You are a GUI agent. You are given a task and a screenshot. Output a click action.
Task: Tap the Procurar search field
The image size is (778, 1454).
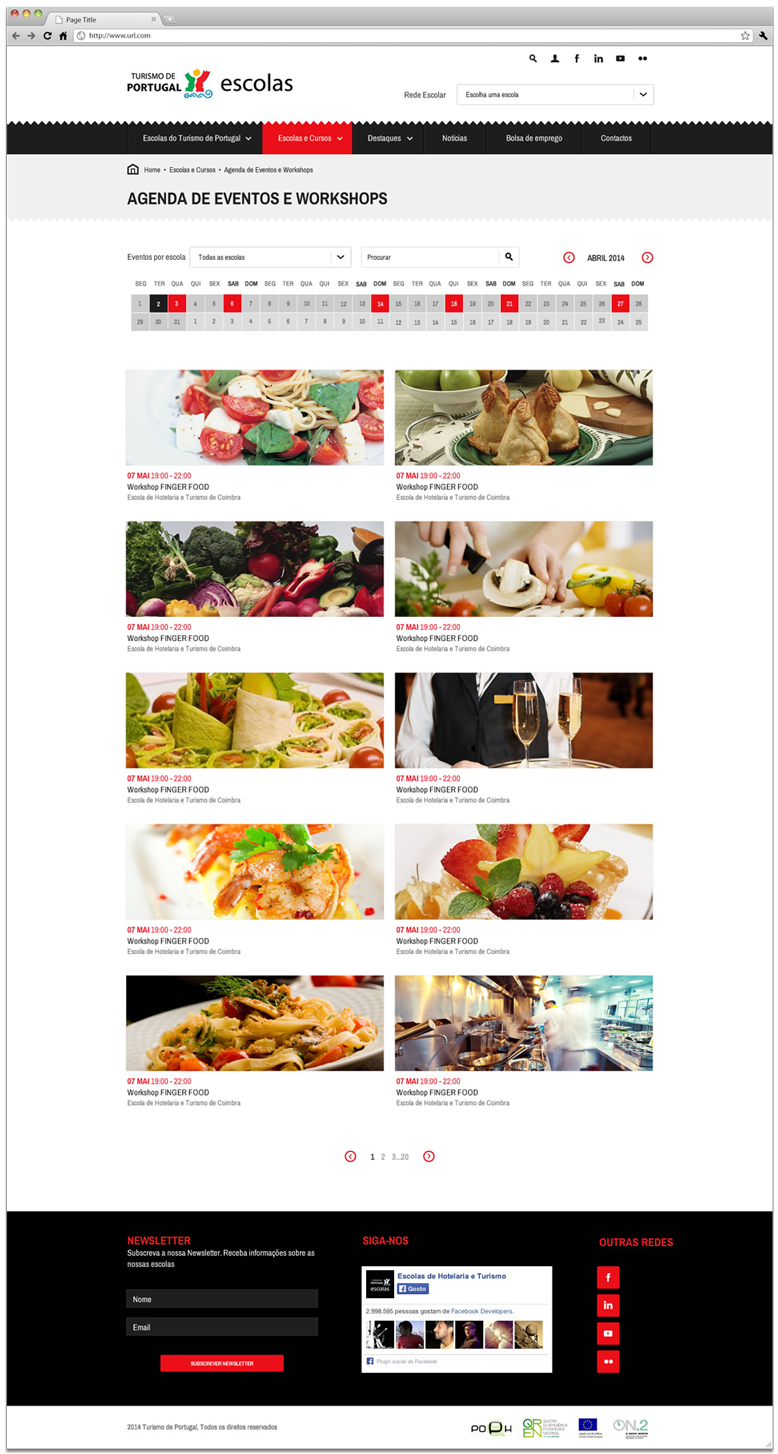[x=430, y=257]
